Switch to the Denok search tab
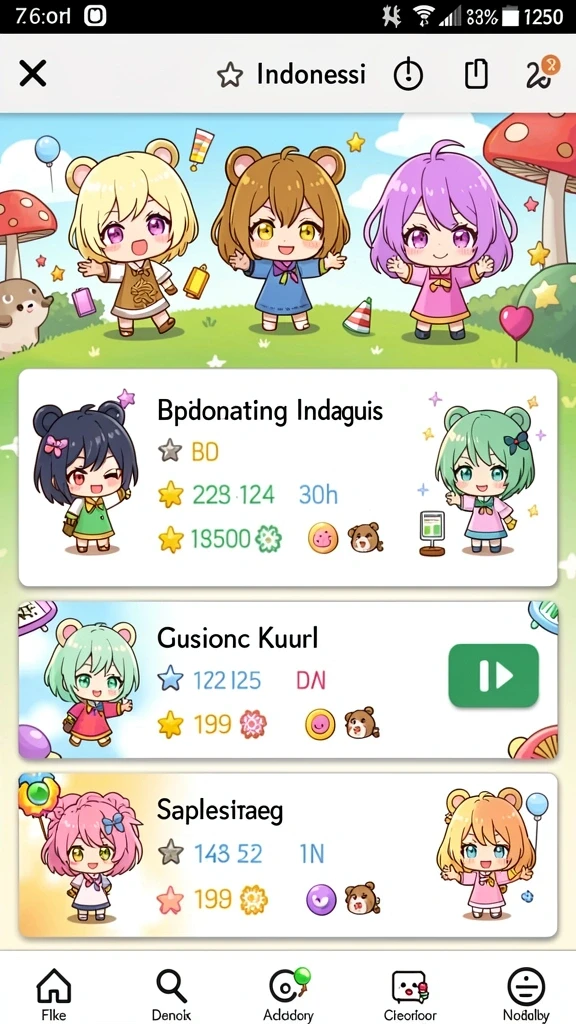 [x=171, y=994]
